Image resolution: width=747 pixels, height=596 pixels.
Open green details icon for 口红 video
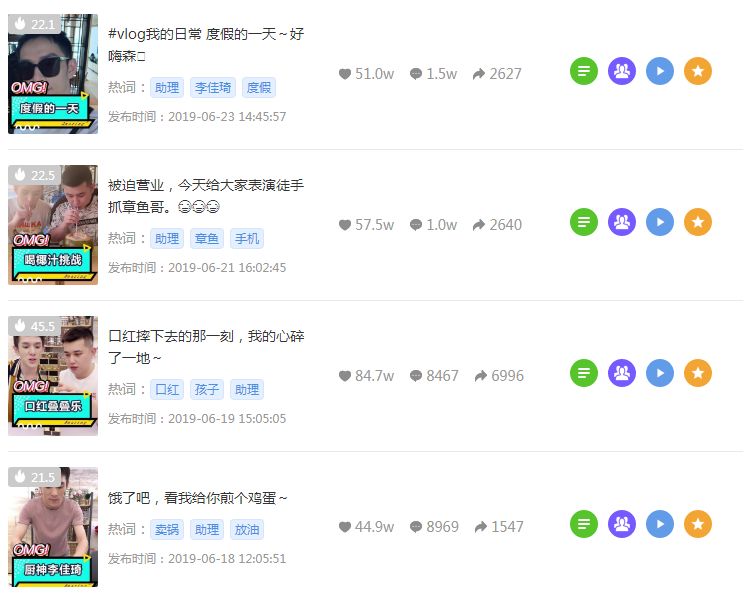584,374
